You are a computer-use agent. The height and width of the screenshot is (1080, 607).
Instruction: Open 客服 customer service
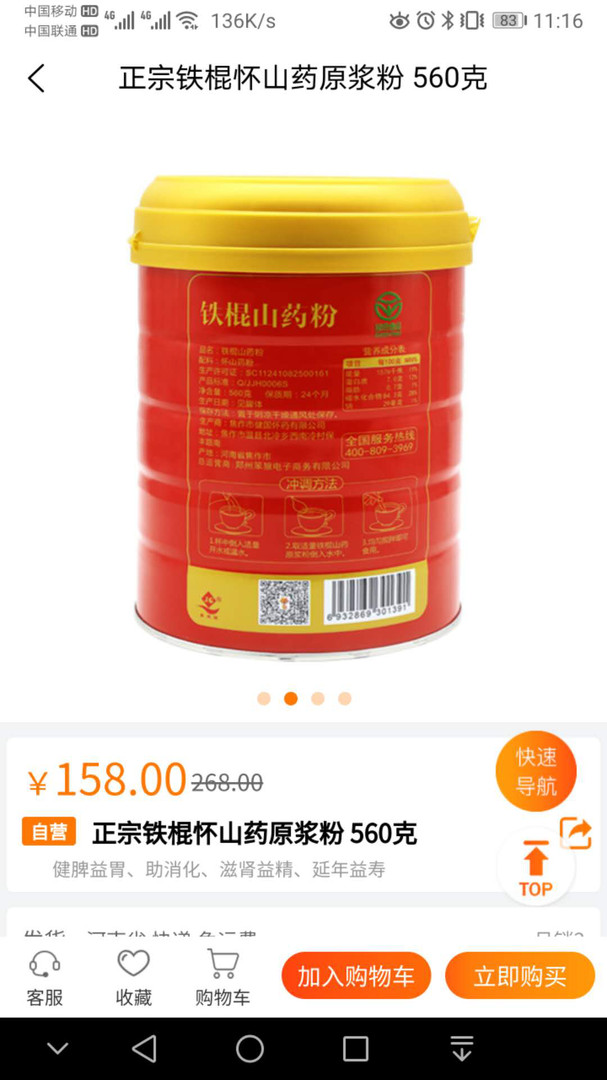44,977
